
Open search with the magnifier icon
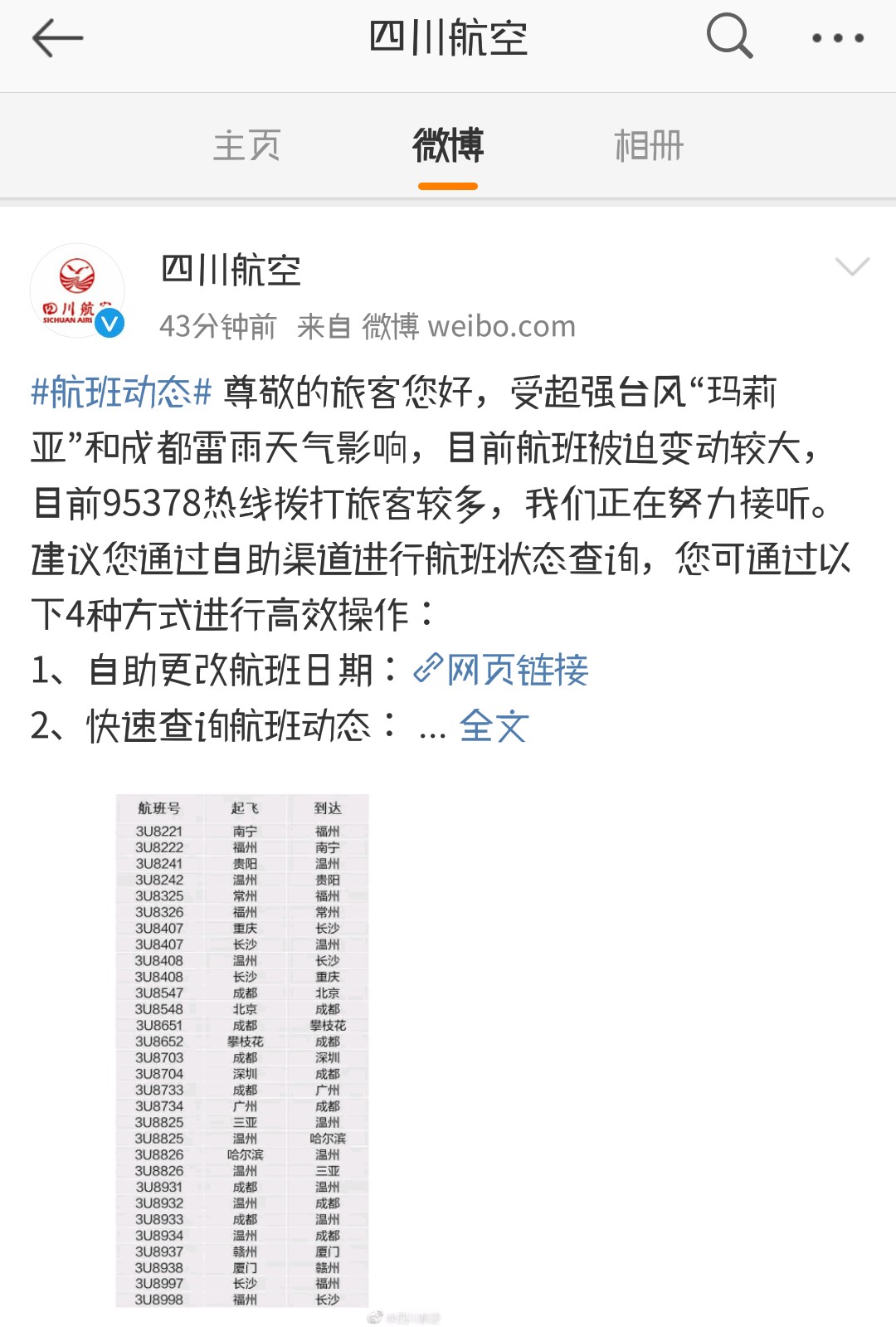pos(728,37)
